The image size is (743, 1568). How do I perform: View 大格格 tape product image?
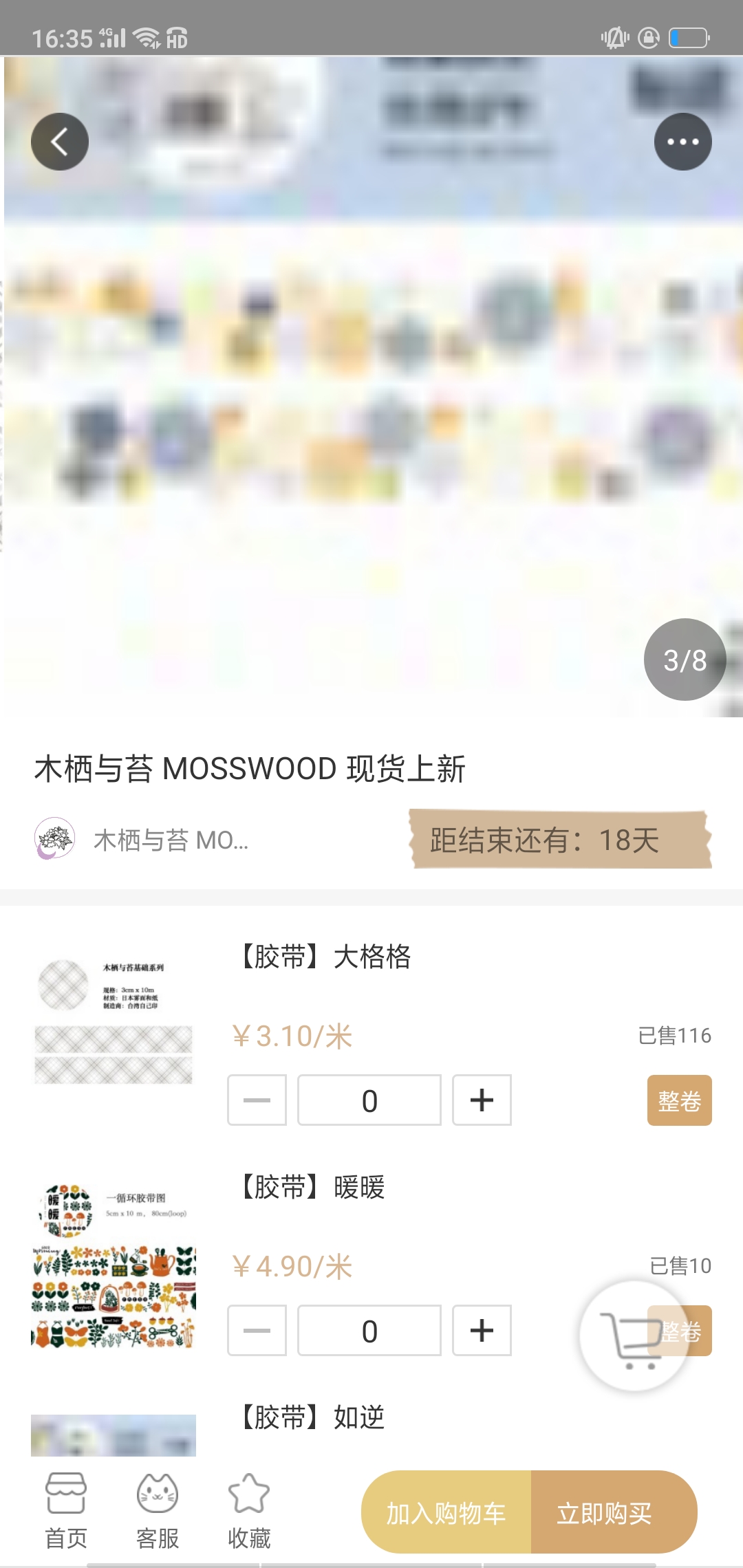114,1023
